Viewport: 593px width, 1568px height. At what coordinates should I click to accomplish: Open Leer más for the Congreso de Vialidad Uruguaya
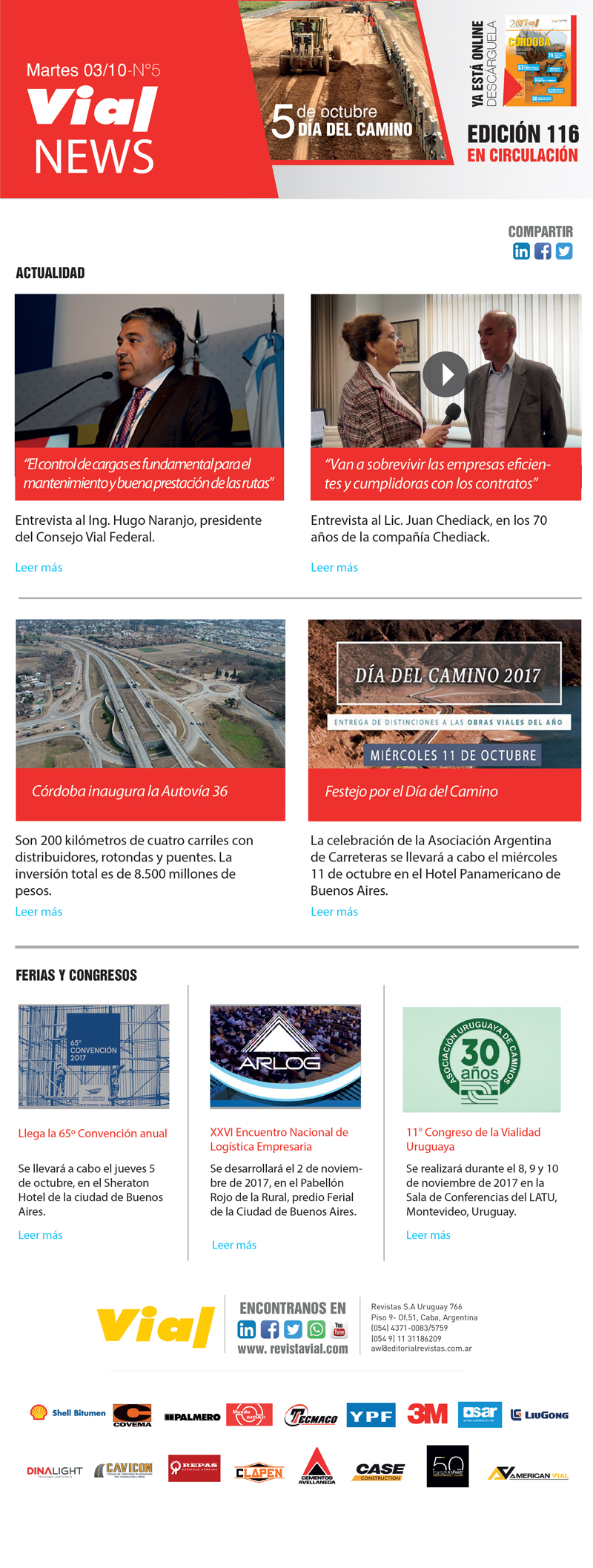pyautogui.click(x=428, y=1234)
